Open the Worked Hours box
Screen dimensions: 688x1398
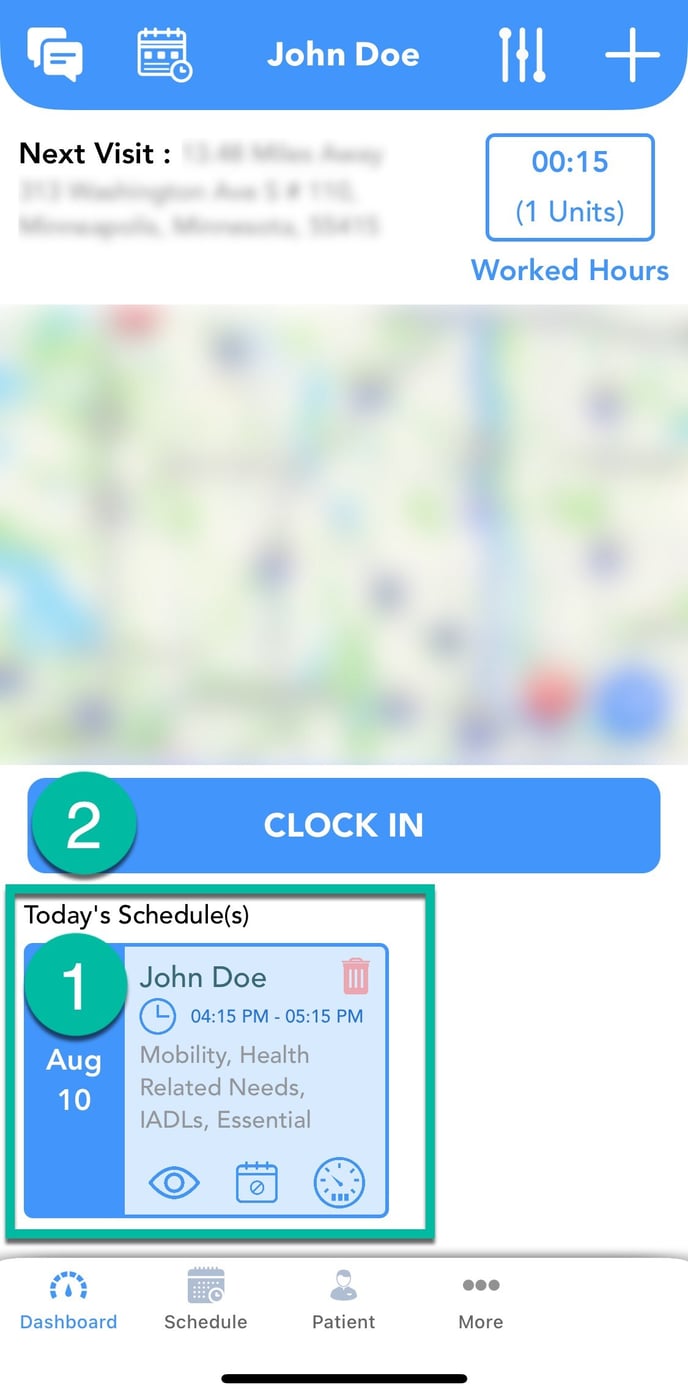click(x=570, y=188)
